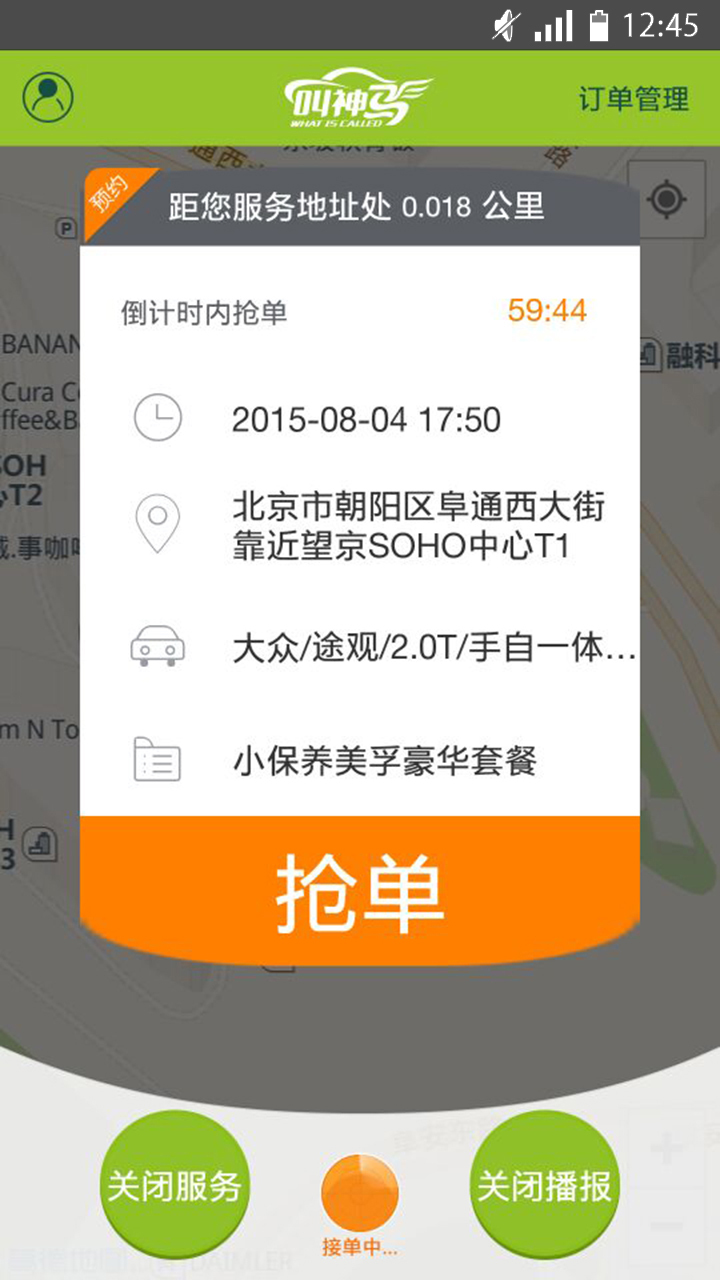Open 订单管理 order management
Screen dimensions: 720x1280
pos(633,99)
